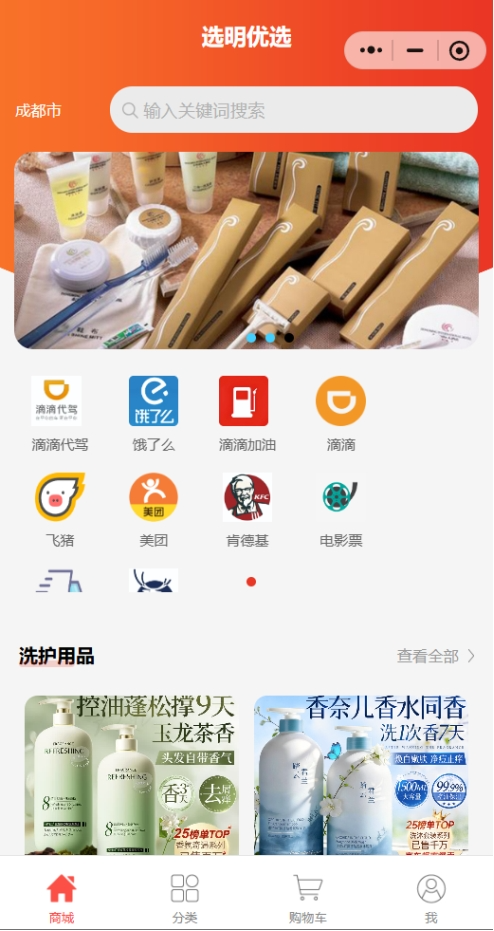Minimize the mini program

click(415, 50)
